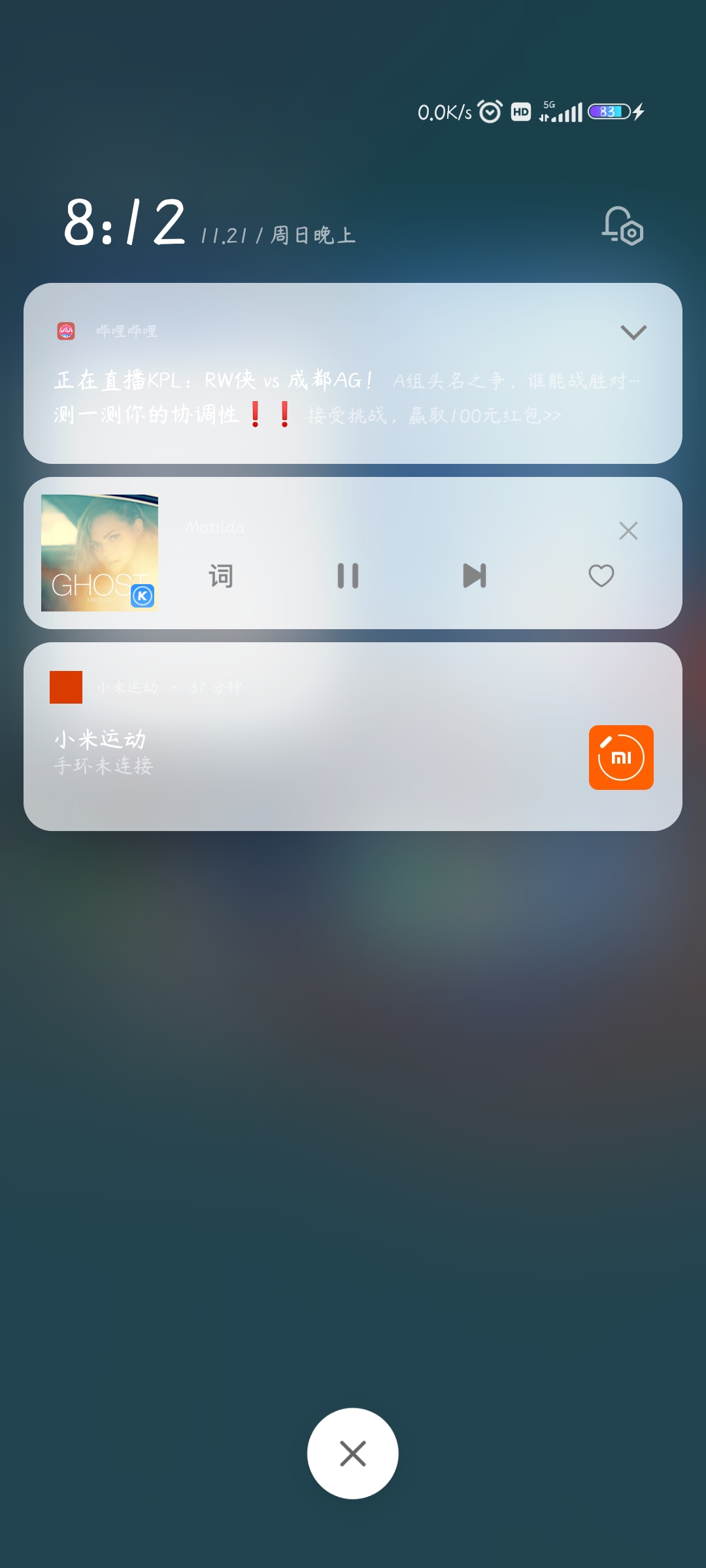Show lyrics with the 词 button

tap(221, 576)
